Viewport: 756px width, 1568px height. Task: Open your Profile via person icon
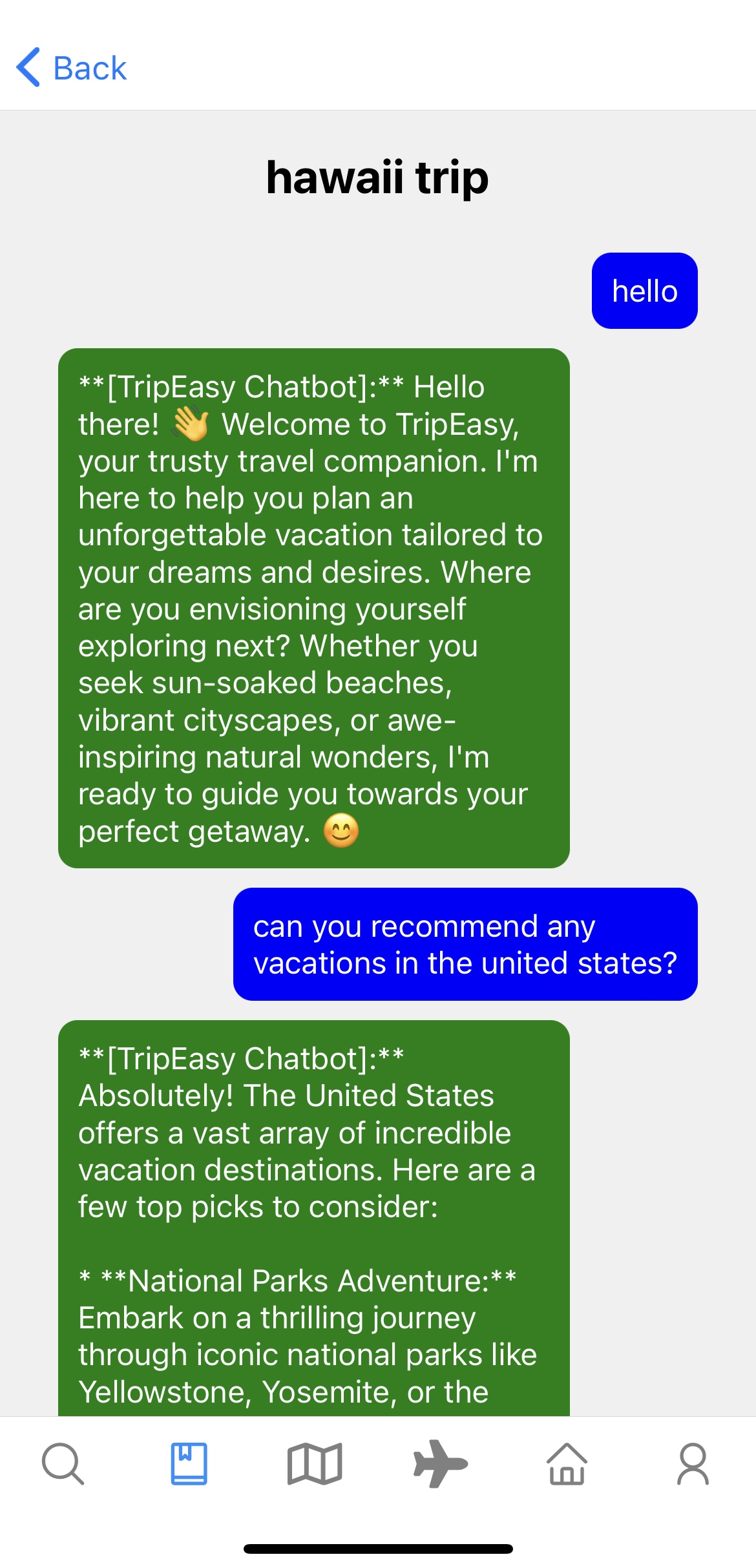point(693,1467)
